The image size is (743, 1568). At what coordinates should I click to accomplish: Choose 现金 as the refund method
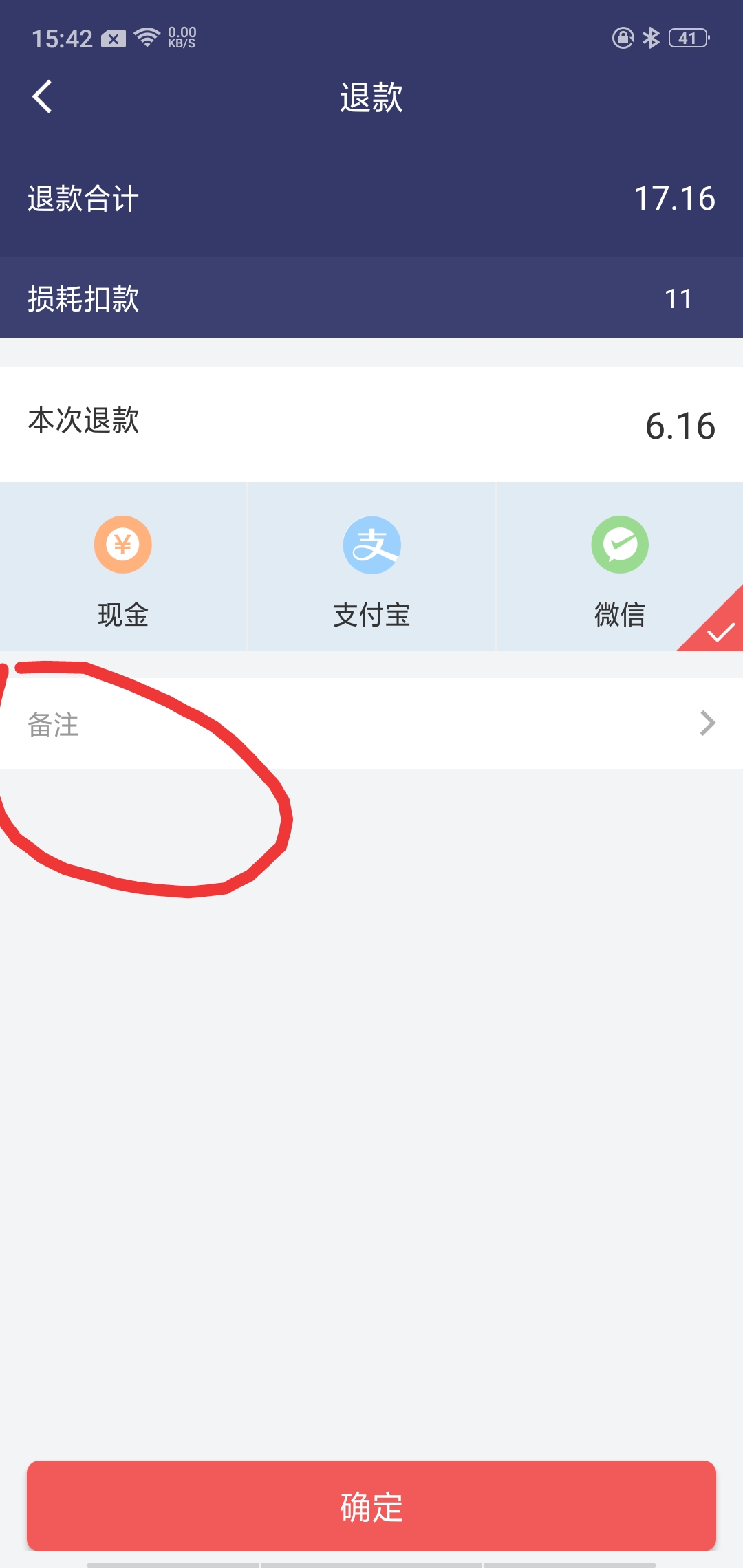[x=123, y=567]
